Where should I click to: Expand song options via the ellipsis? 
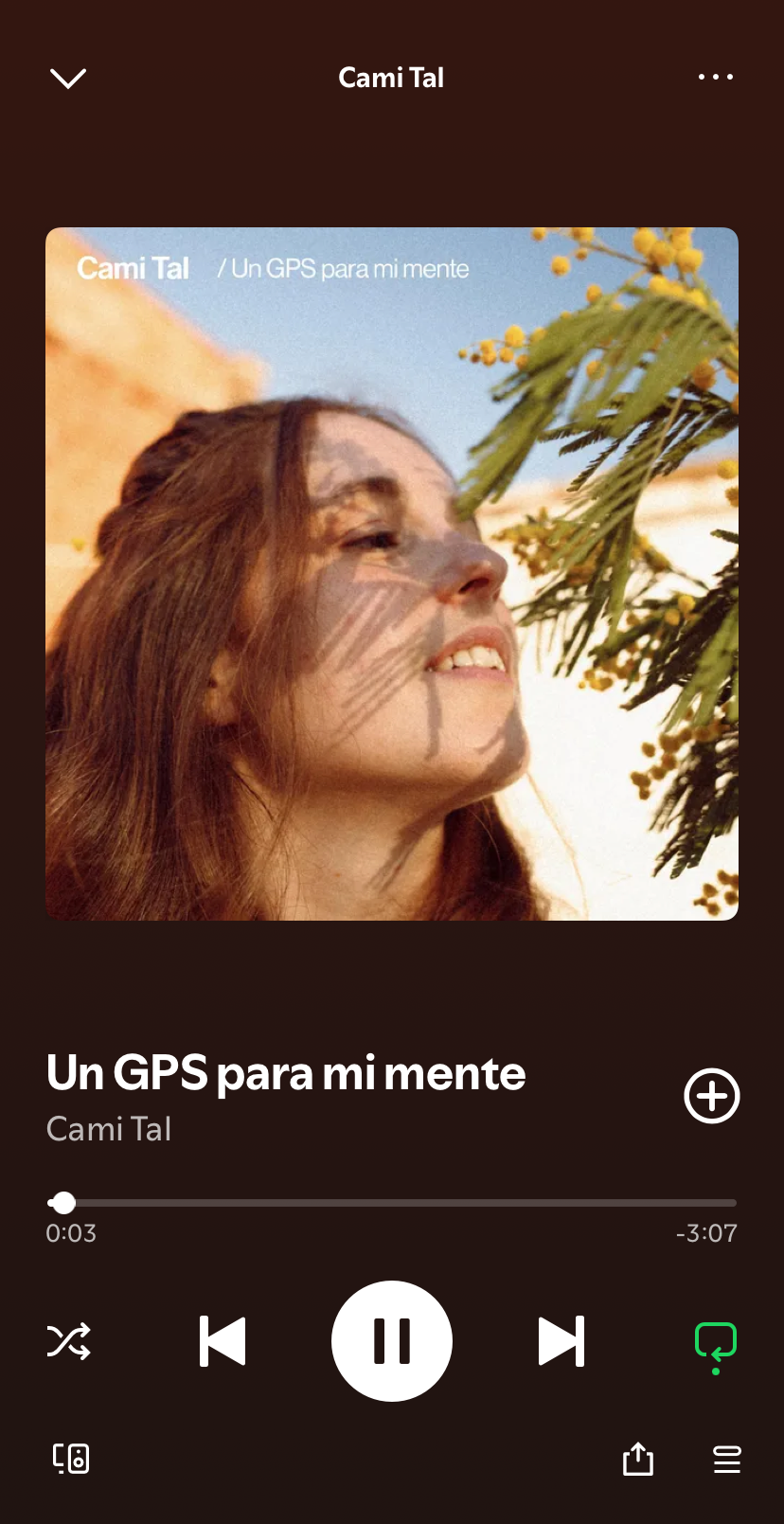click(x=715, y=78)
